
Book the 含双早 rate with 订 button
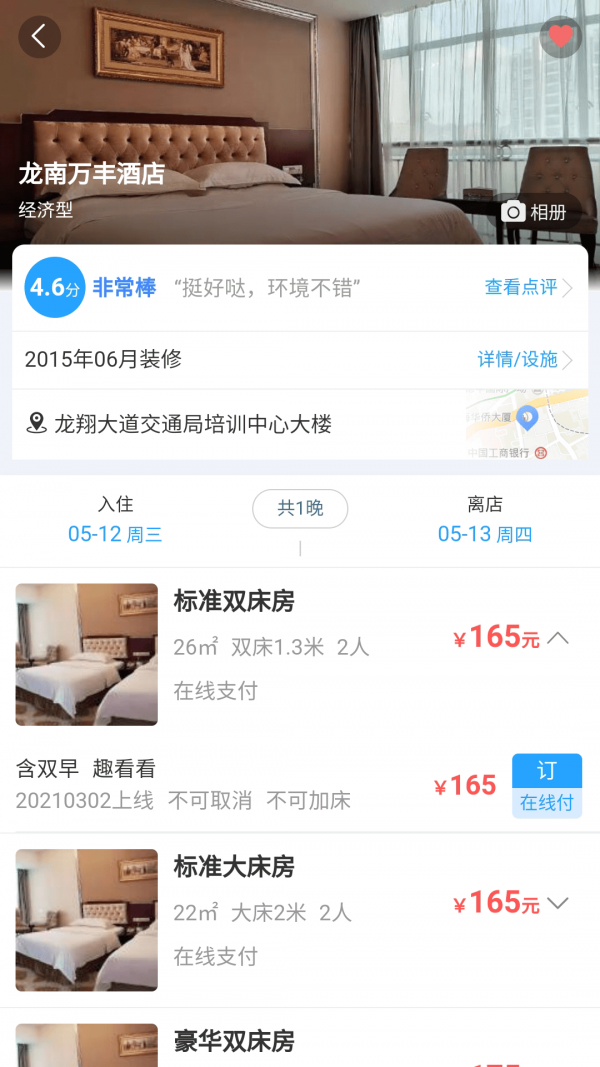coord(546,785)
